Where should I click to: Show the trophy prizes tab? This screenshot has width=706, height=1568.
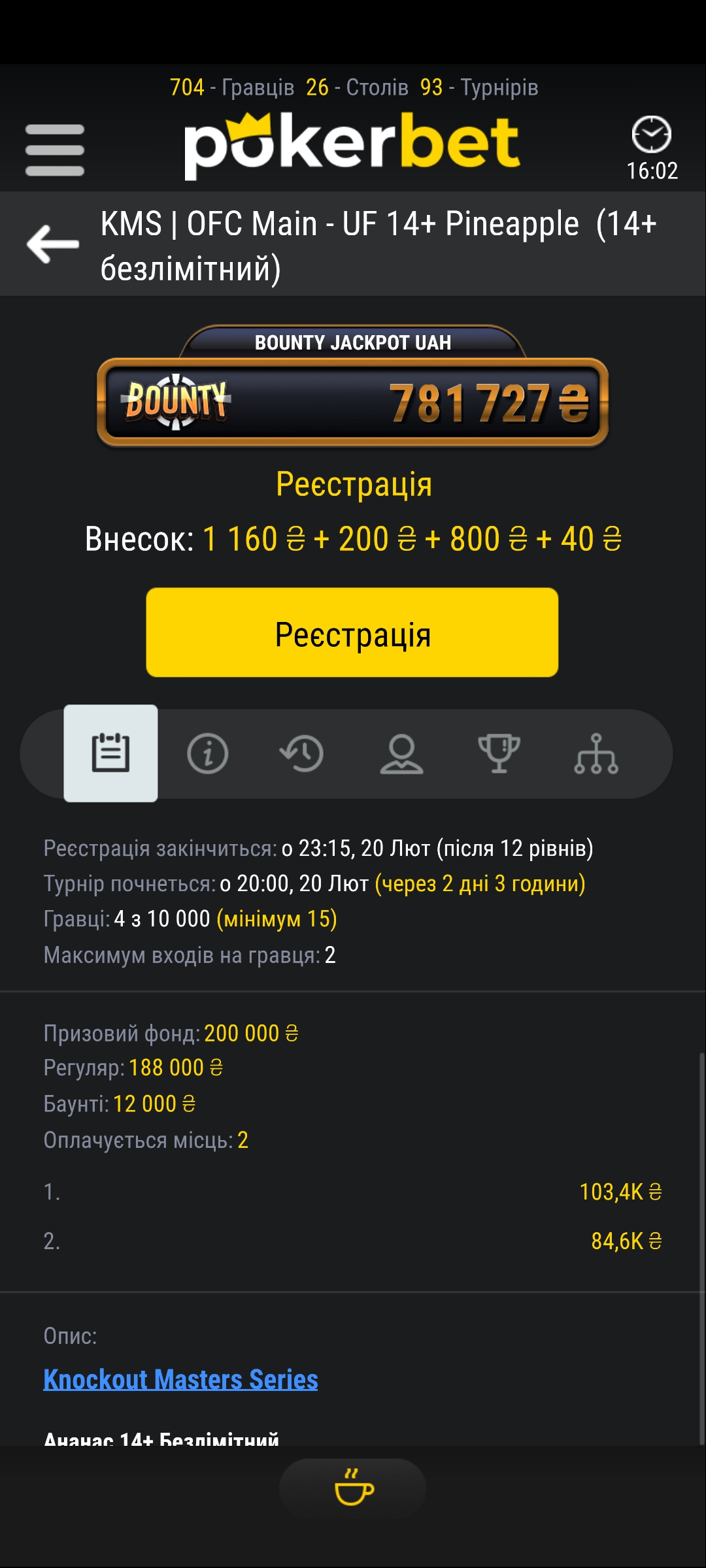click(499, 753)
